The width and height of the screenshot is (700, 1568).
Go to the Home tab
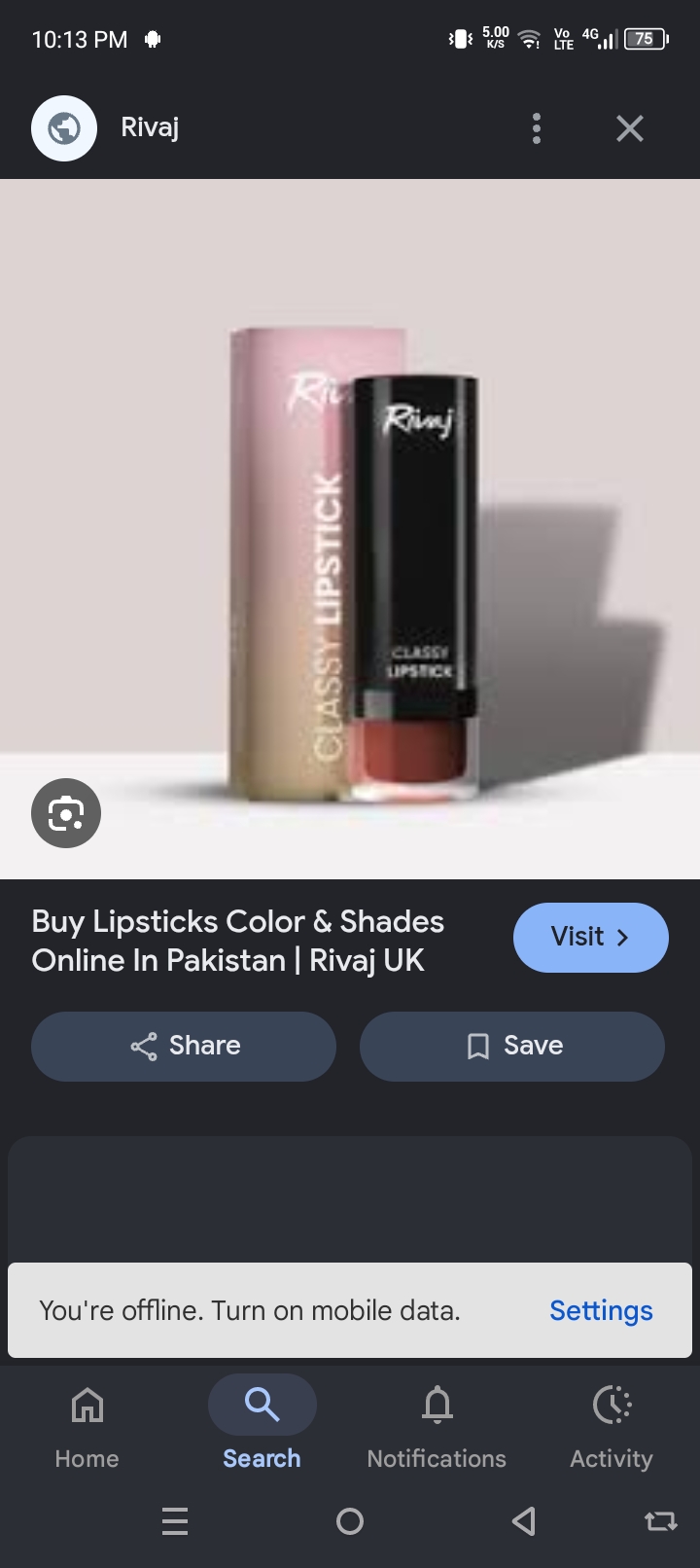point(87,1426)
